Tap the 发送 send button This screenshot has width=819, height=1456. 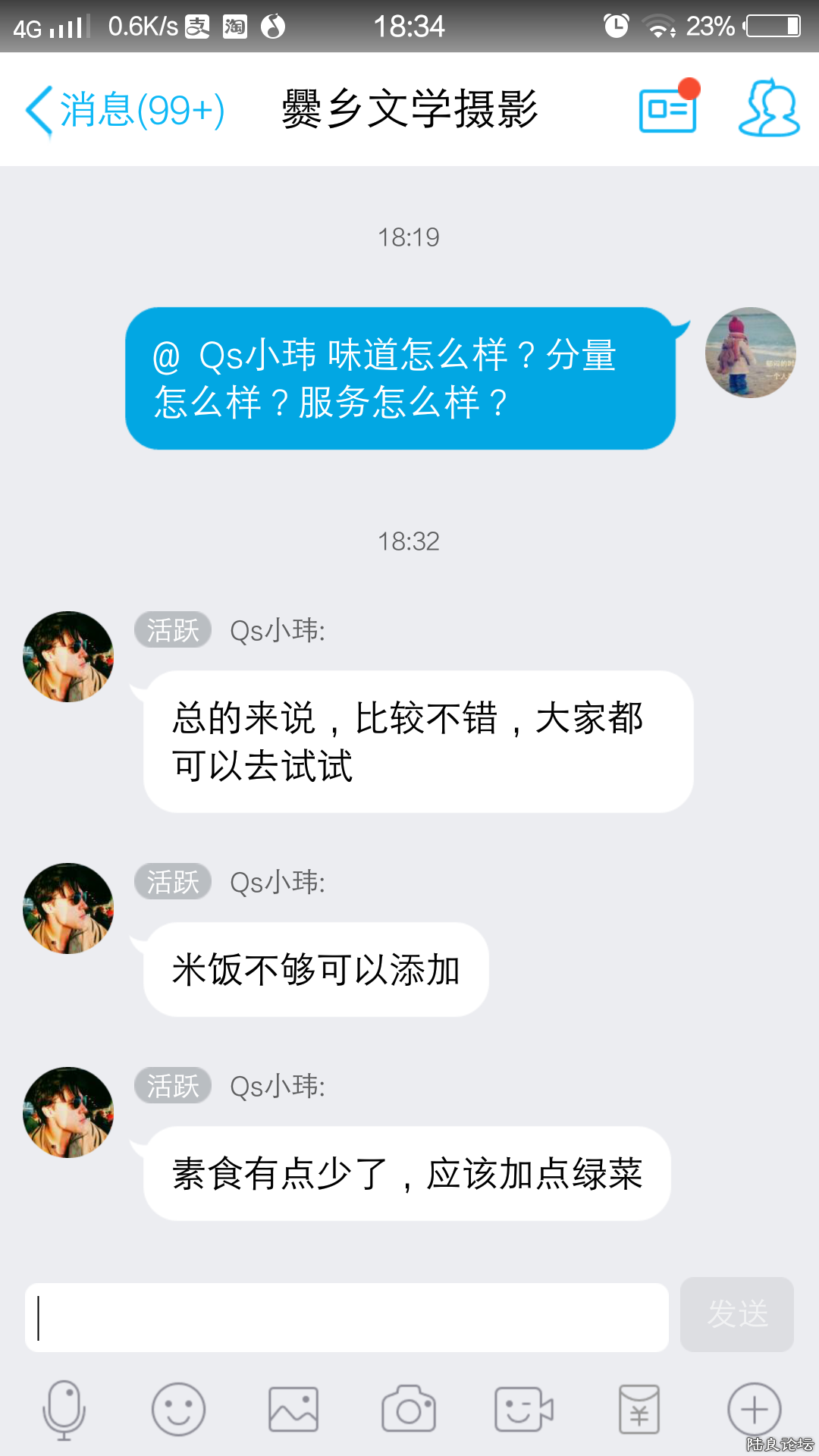pyautogui.click(x=736, y=1314)
